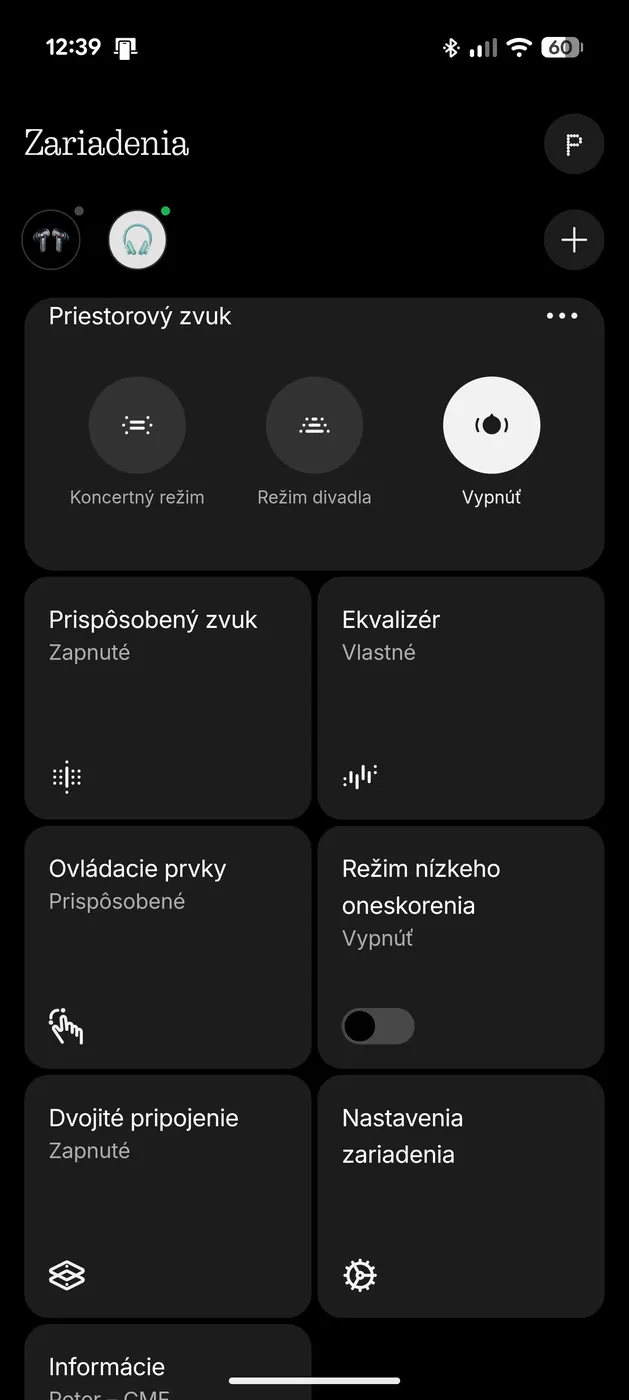This screenshot has height=1400, width=629.
Task: Open Priestorový zvuk overflow menu
Action: pyautogui.click(x=562, y=316)
